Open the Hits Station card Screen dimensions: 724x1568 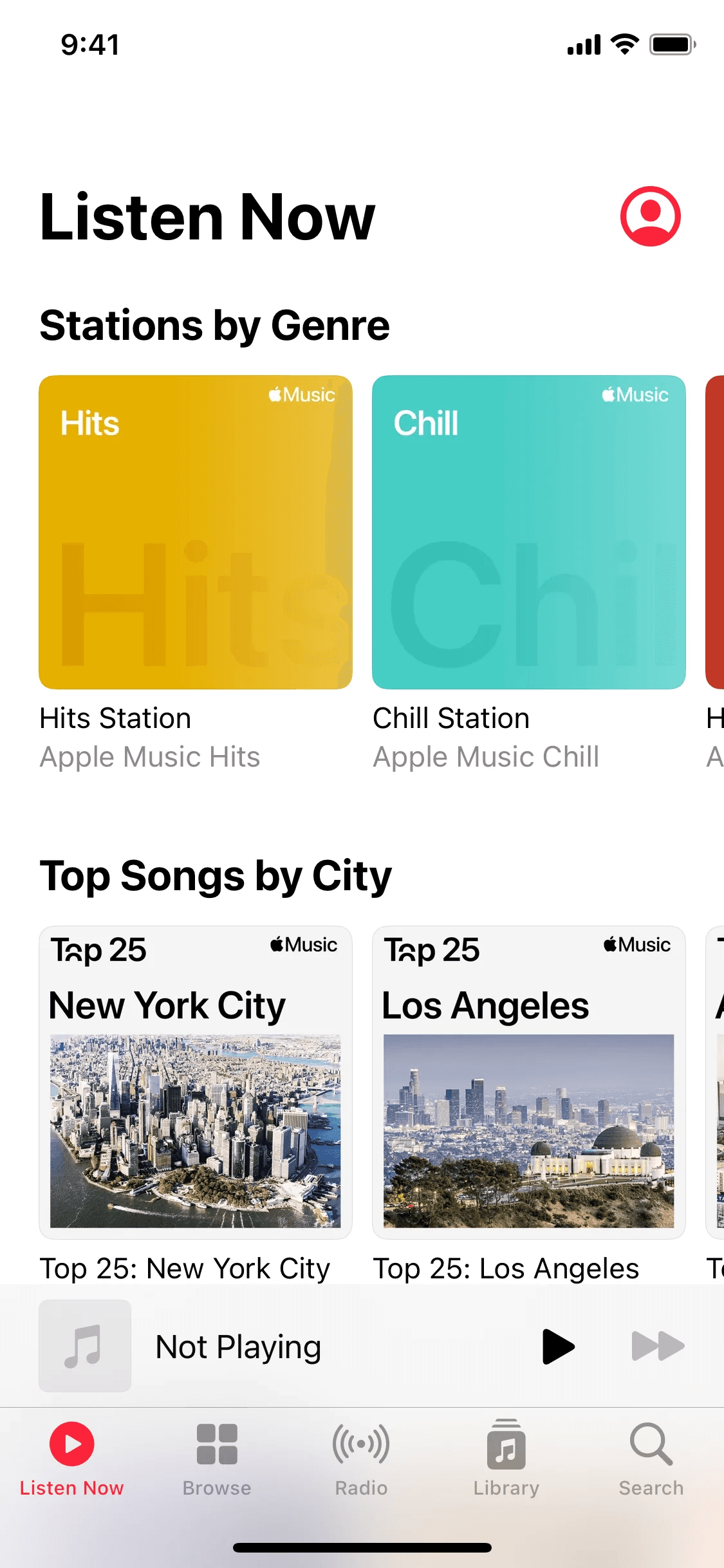(x=196, y=532)
